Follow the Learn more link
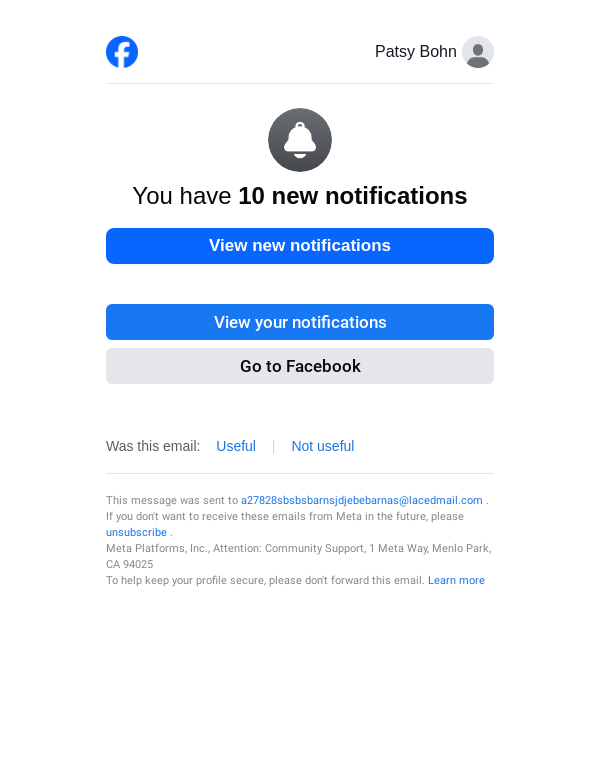Image resolution: width=600 pixels, height=768 pixels. coord(456,580)
